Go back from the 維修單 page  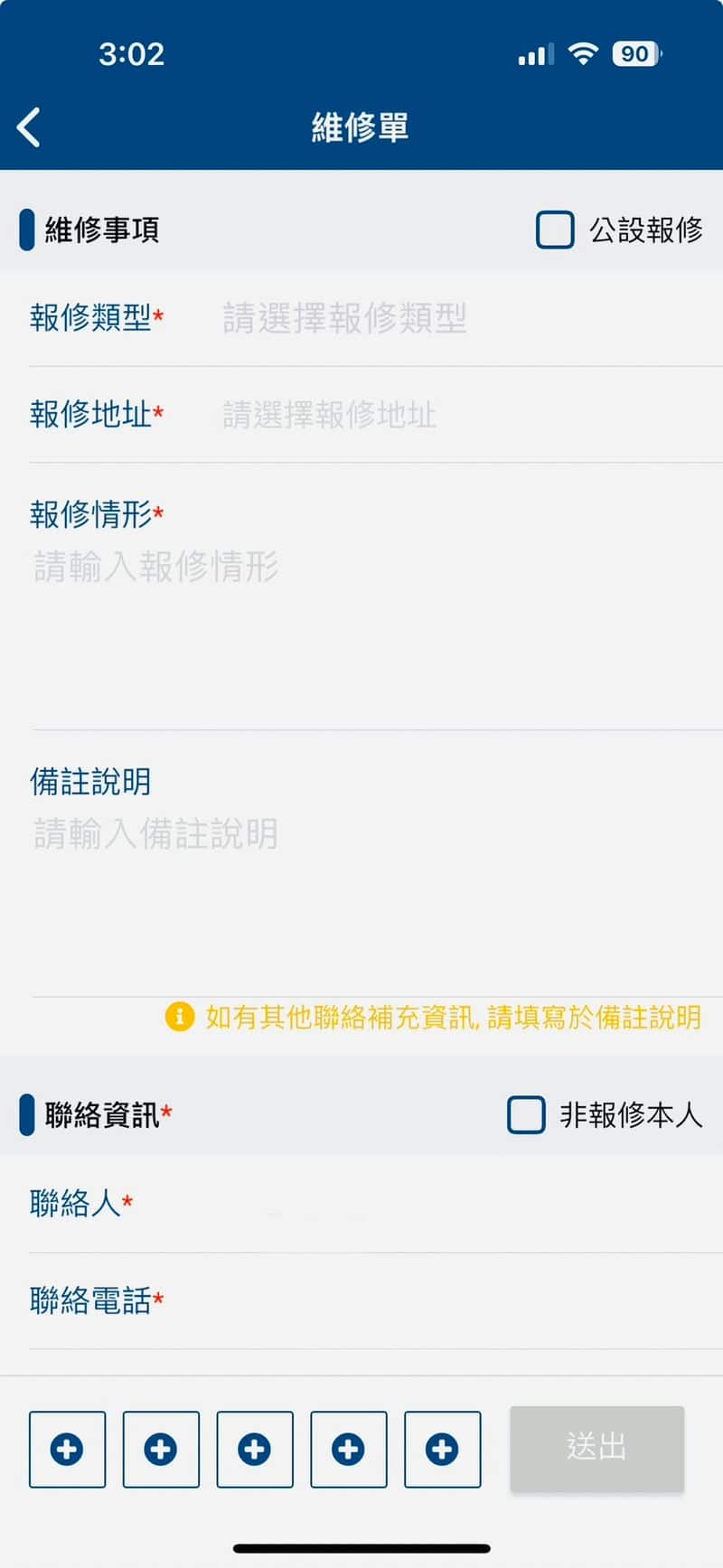pos(29,127)
